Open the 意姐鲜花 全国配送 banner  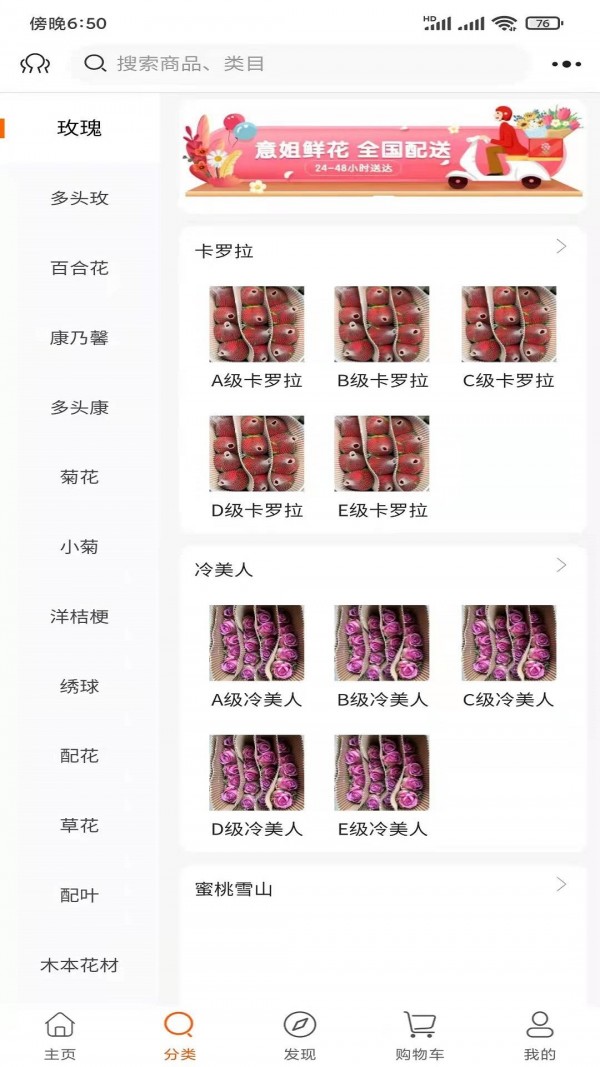click(382, 153)
